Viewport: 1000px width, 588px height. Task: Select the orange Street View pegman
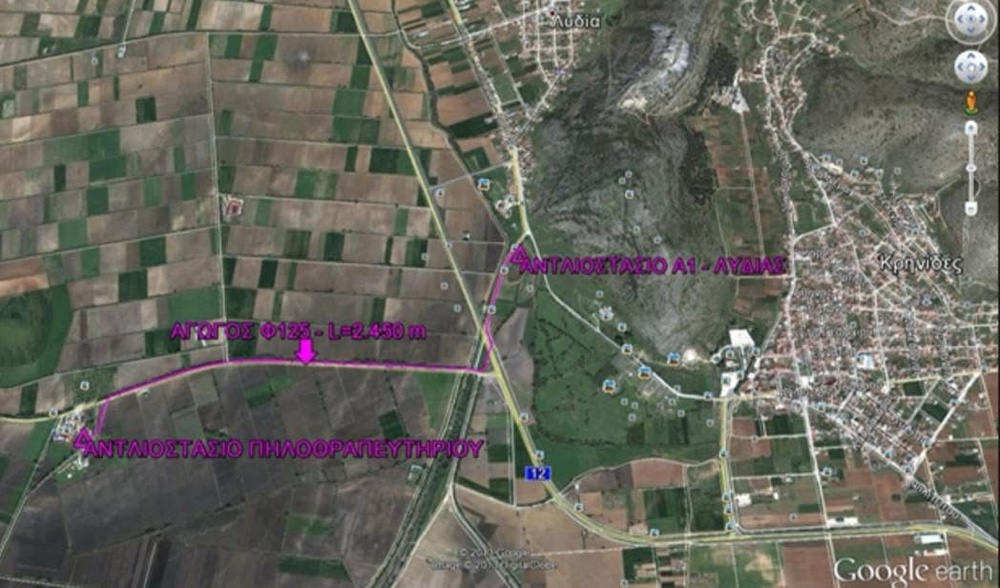point(971,102)
